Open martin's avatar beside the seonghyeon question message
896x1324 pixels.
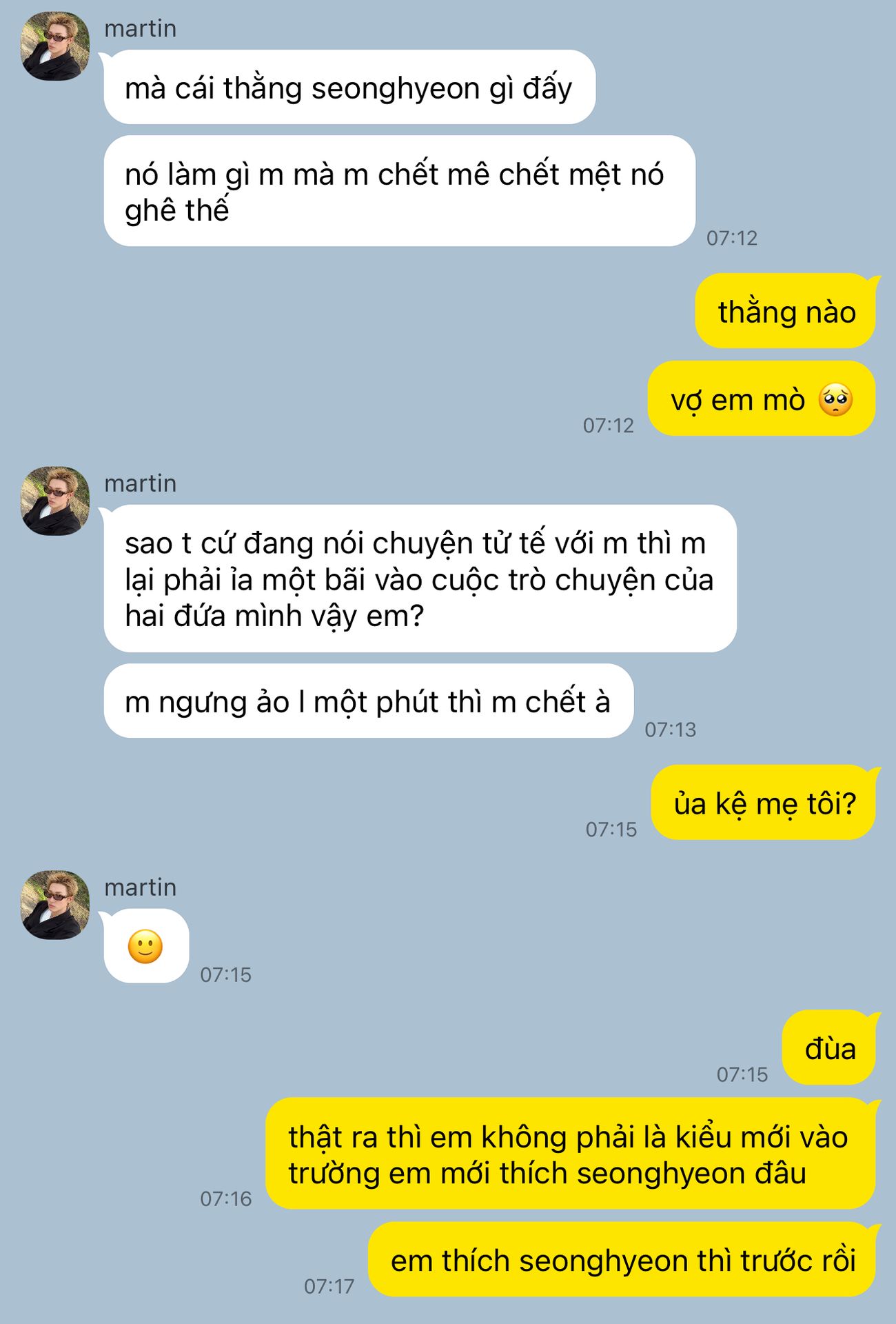[x=55, y=46]
